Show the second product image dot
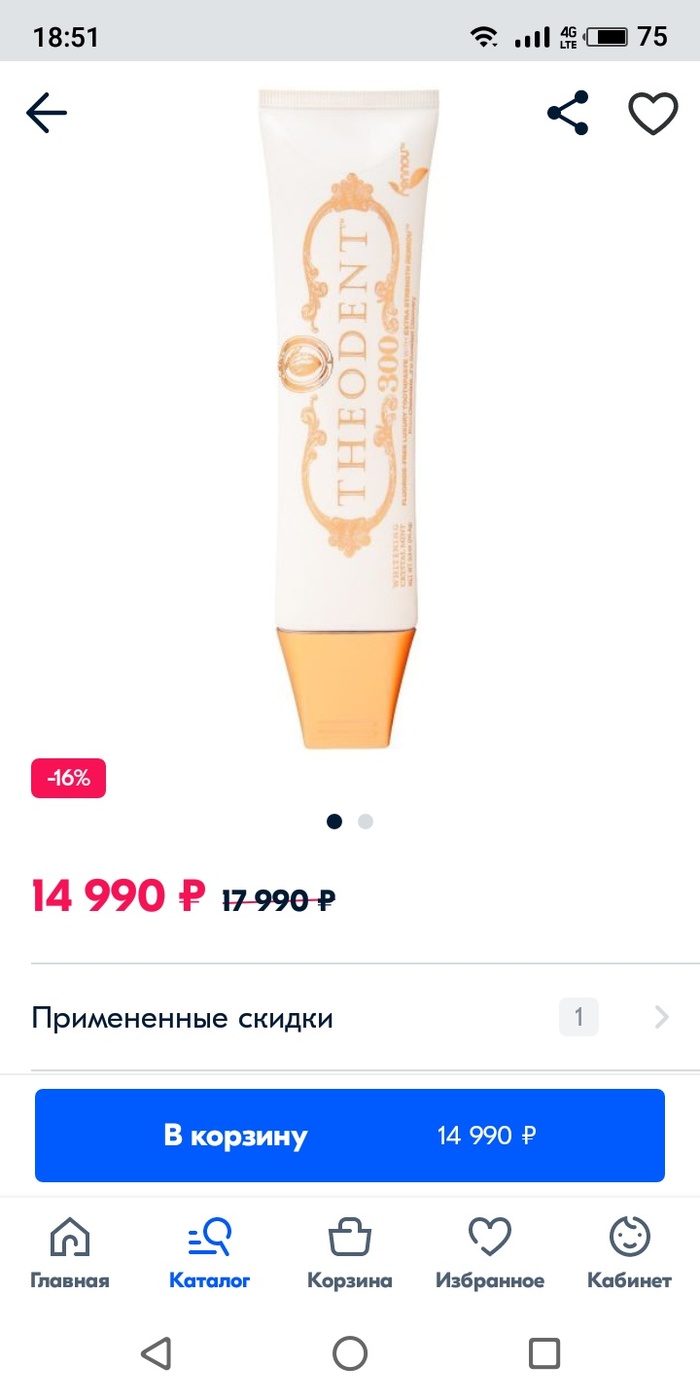Image resolution: width=700 pixels, height=1400 pixels. click(x=366, y=822)
